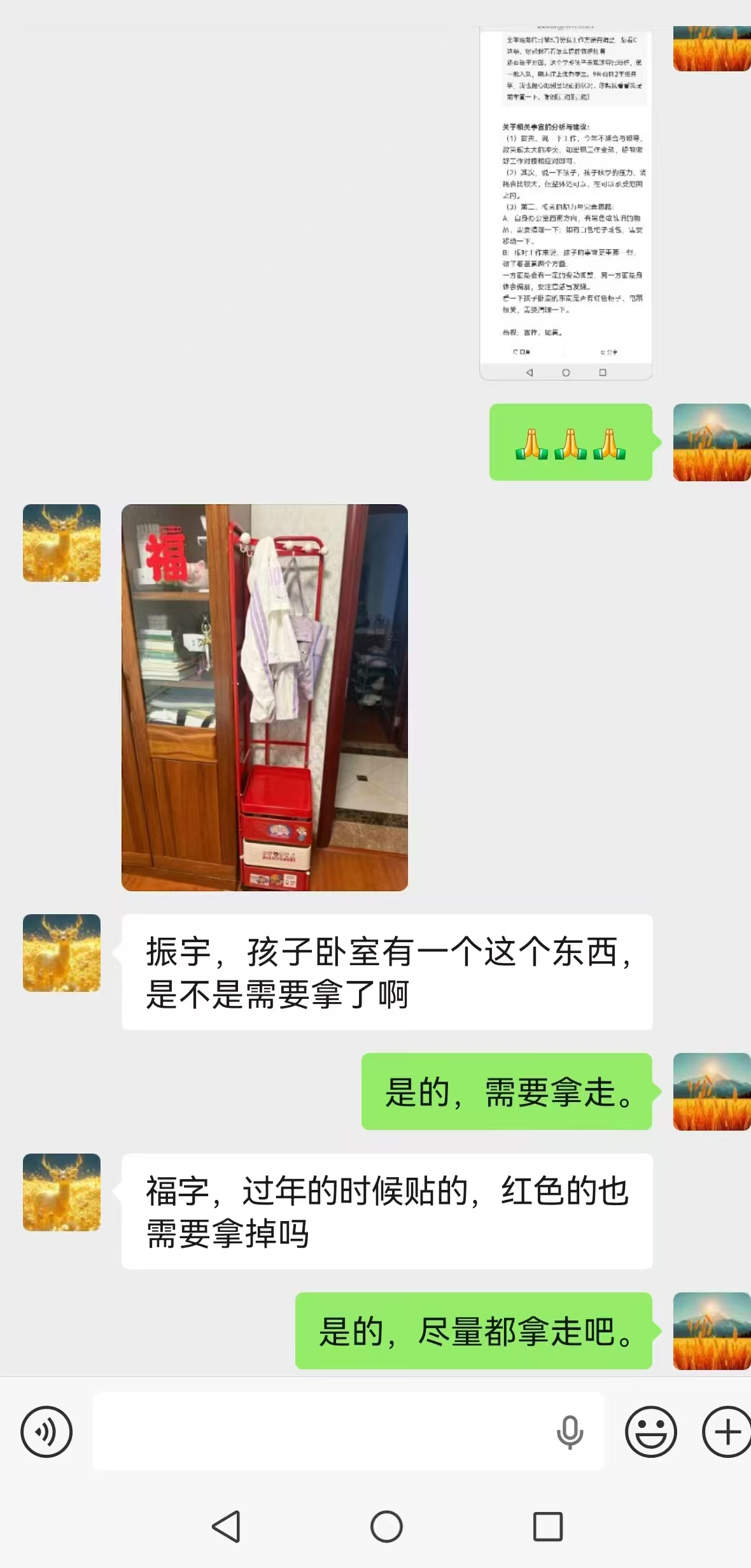Open the emoji sticker panel
751x1568 pixels.
[x=650, y=1431]
